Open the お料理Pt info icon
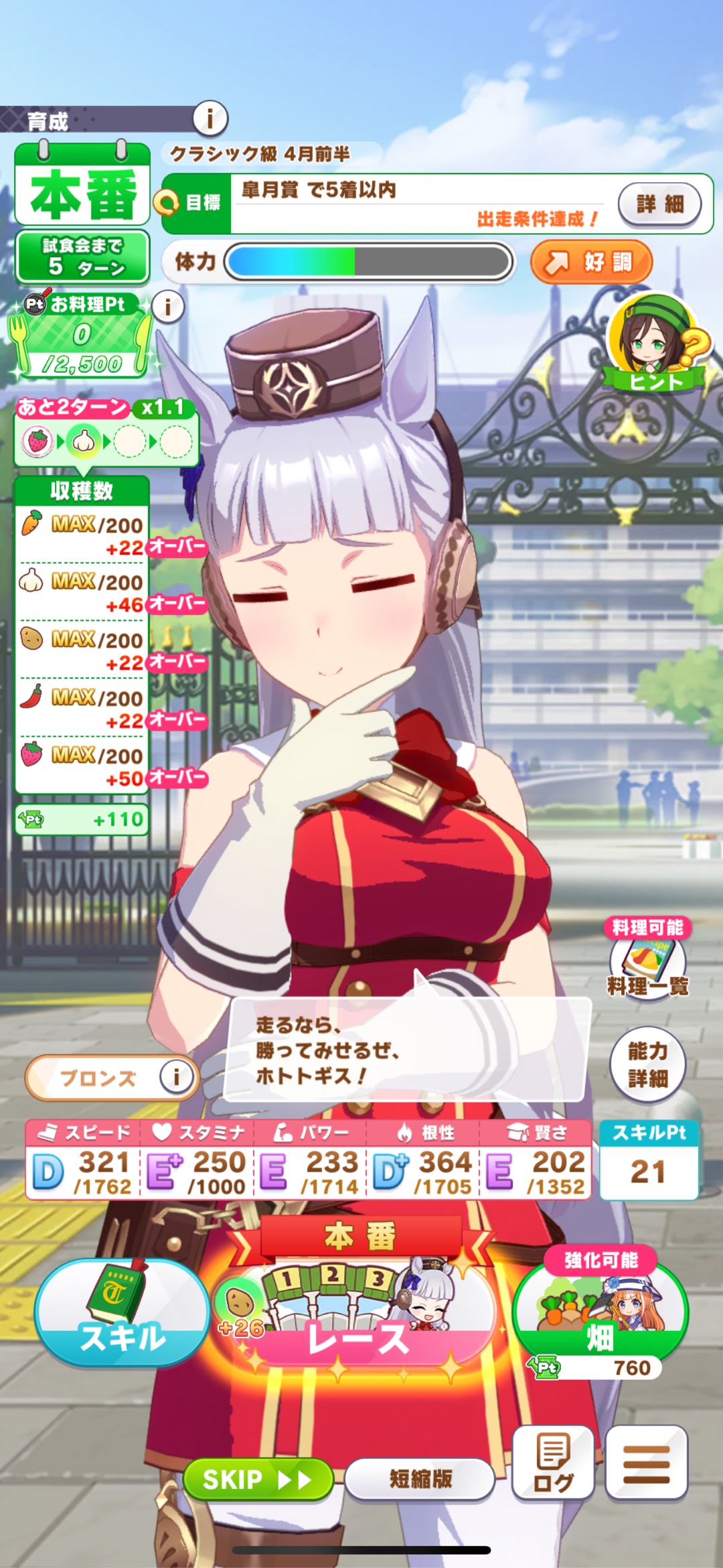 (168, 307)
